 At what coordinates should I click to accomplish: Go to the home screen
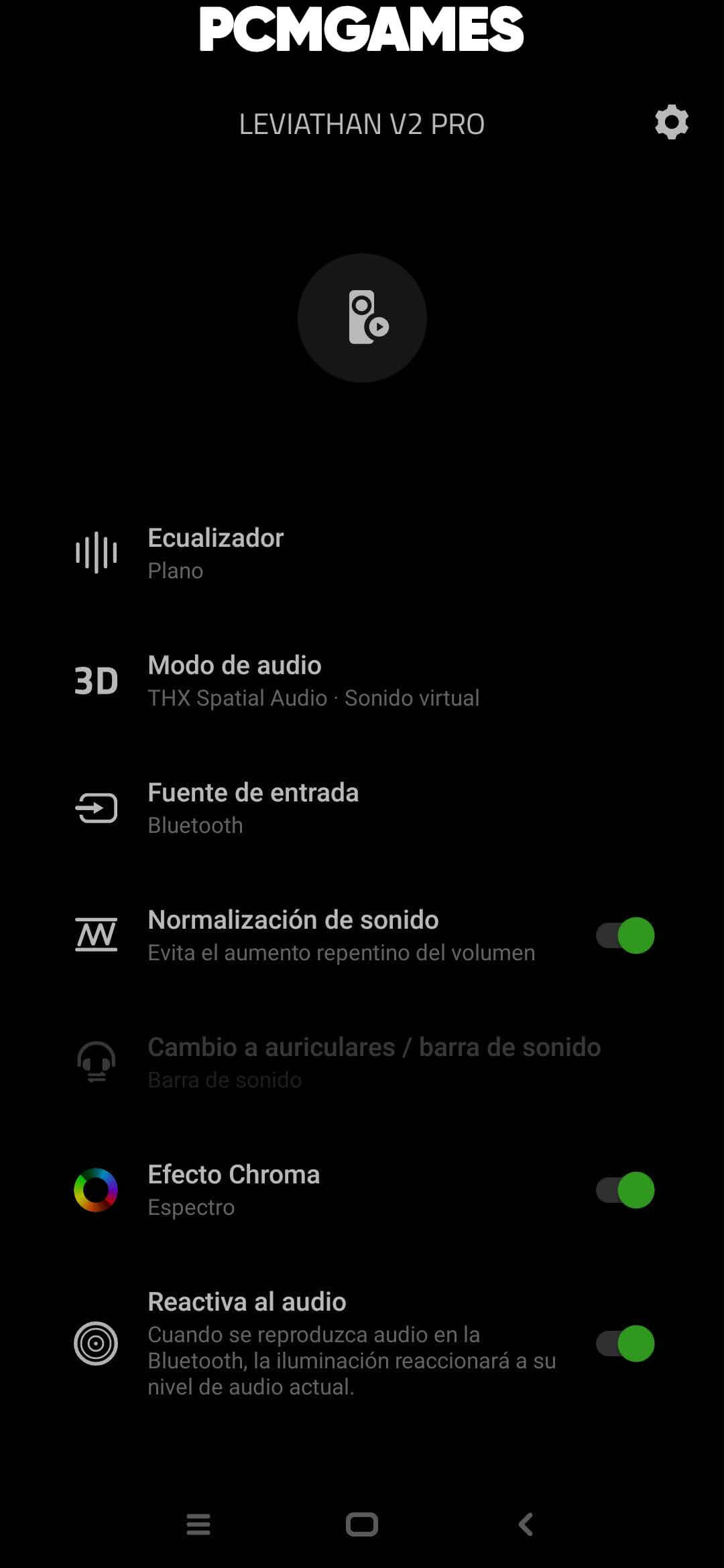coord(362,1524)
